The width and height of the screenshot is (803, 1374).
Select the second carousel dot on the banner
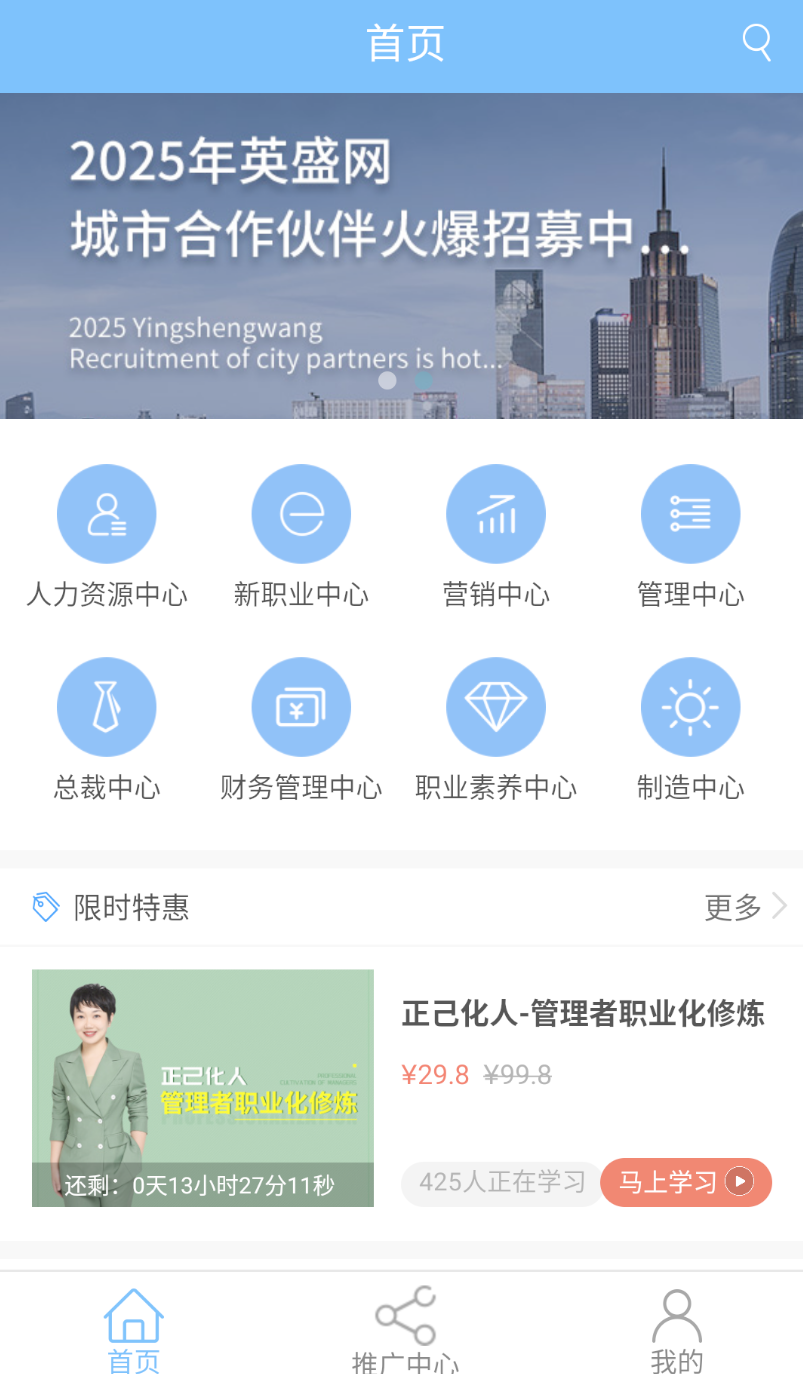(x=422, y=381)
